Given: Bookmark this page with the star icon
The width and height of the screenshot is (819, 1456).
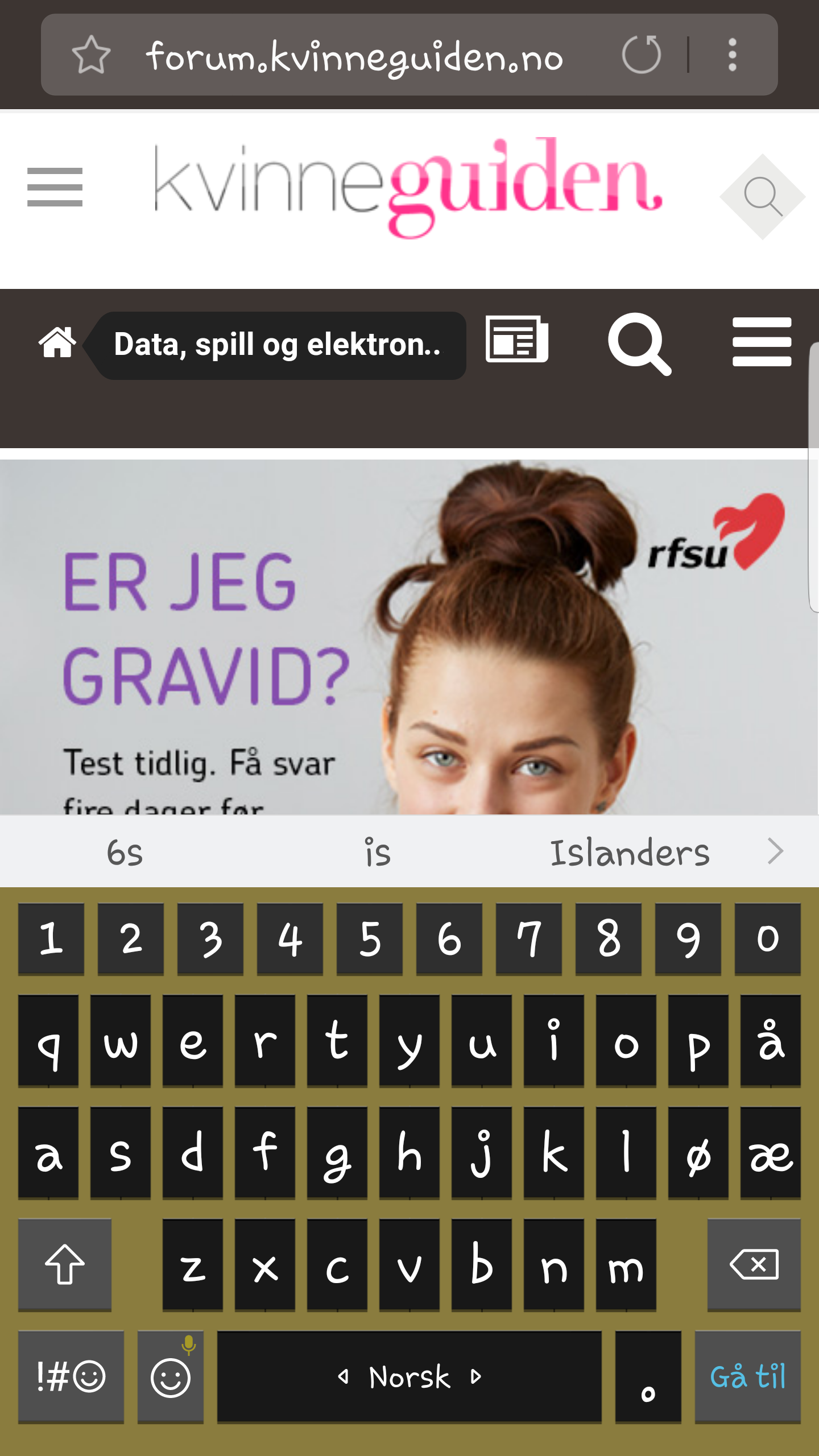Looking at the screenshot, I should pos(91,55).
